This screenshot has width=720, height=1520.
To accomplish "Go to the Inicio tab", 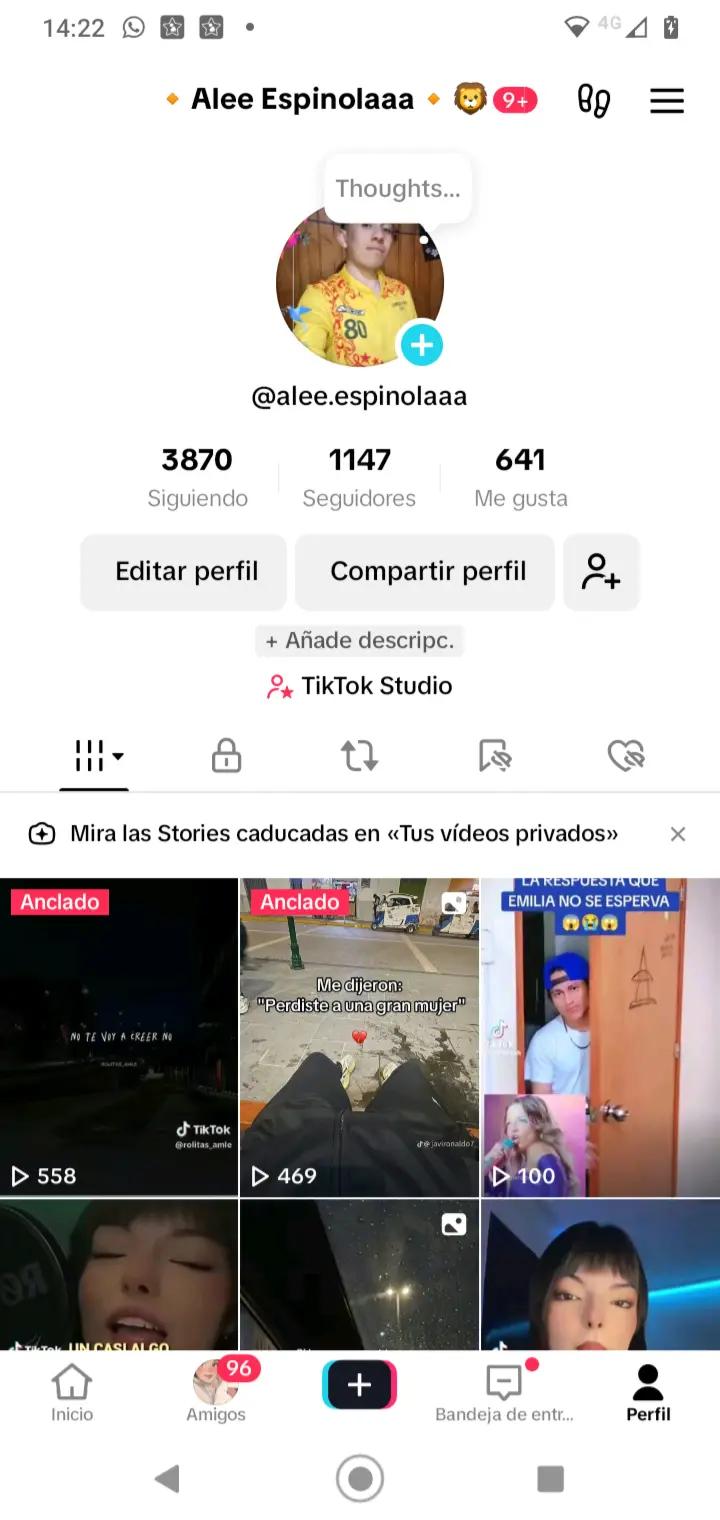I will pyautogui.click(x=72, y=1394).
